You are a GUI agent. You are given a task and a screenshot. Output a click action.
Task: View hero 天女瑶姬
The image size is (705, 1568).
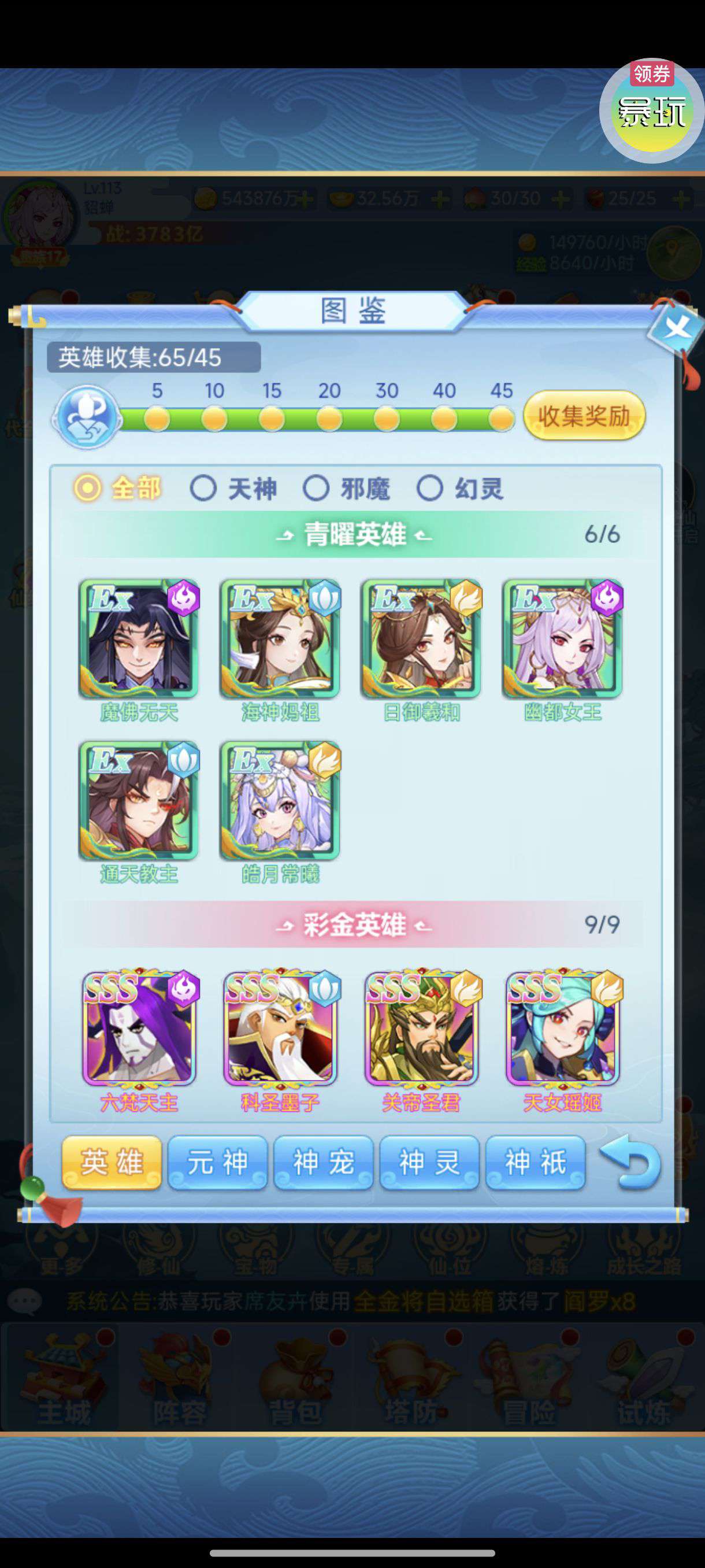[x=562, y=1029]
